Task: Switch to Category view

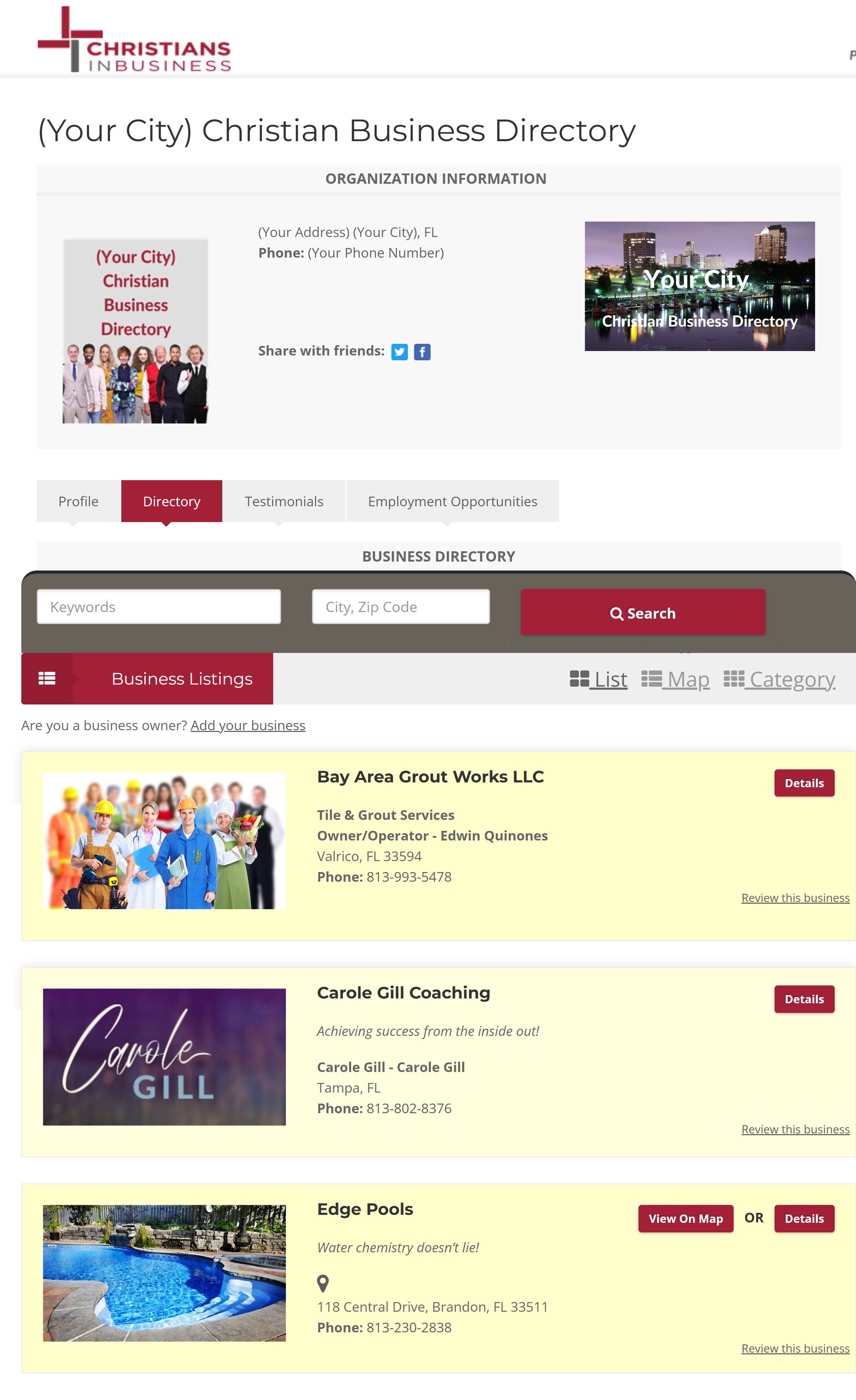Action: click(x=779, y=679)
